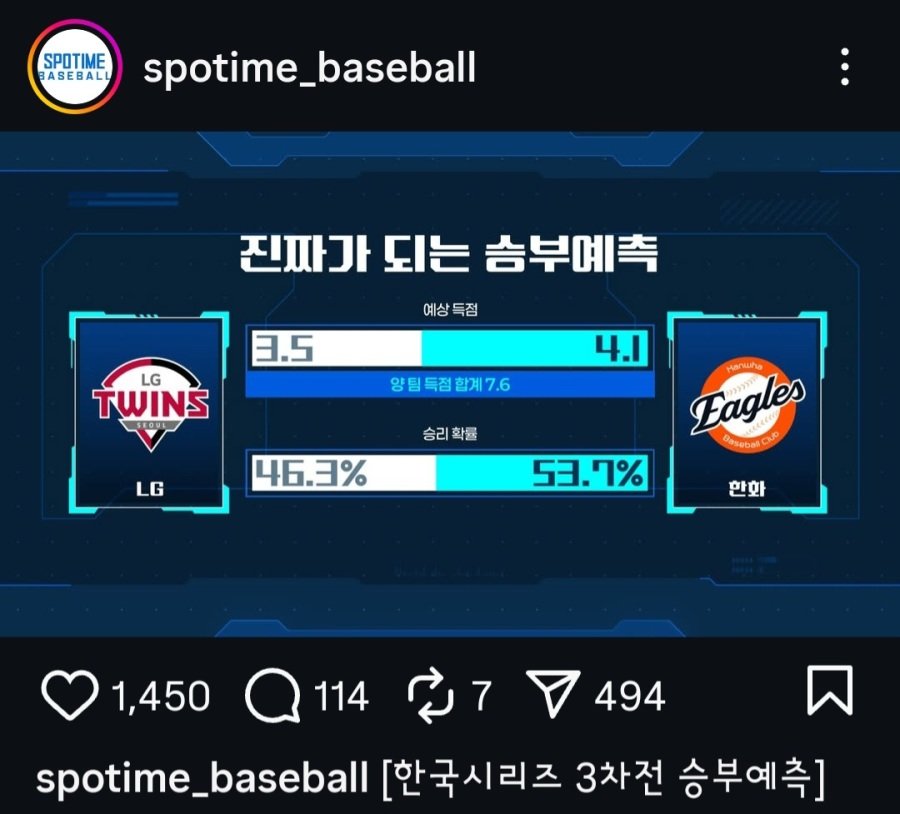The width and height of the screenshot is (900, 814).
Task: Open the spotime_baseball username in header
Action: (x=309, y=68)
